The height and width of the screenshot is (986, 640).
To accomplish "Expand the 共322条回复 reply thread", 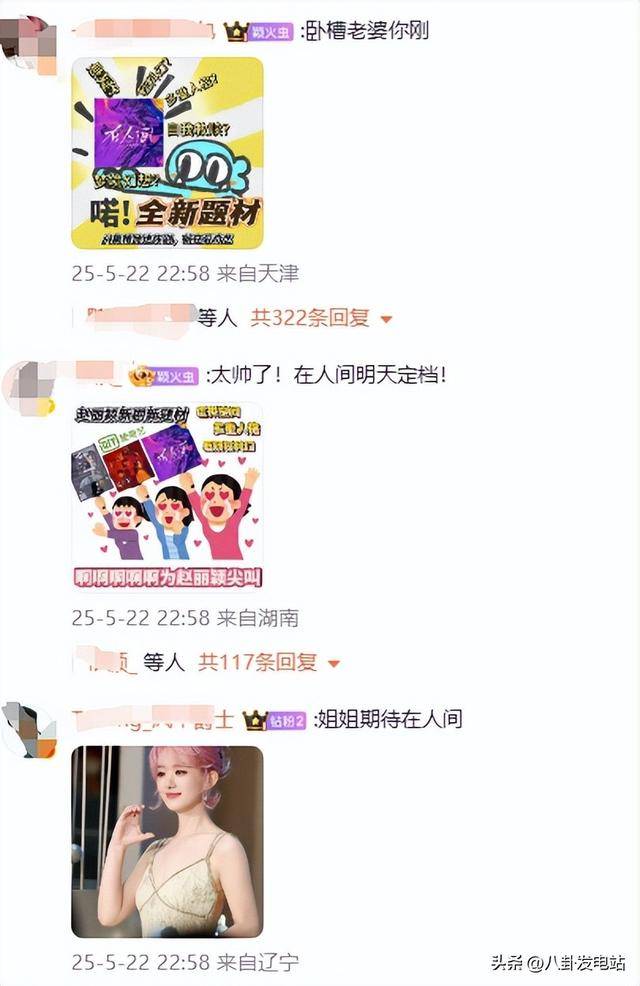I will tap(318, 318).
